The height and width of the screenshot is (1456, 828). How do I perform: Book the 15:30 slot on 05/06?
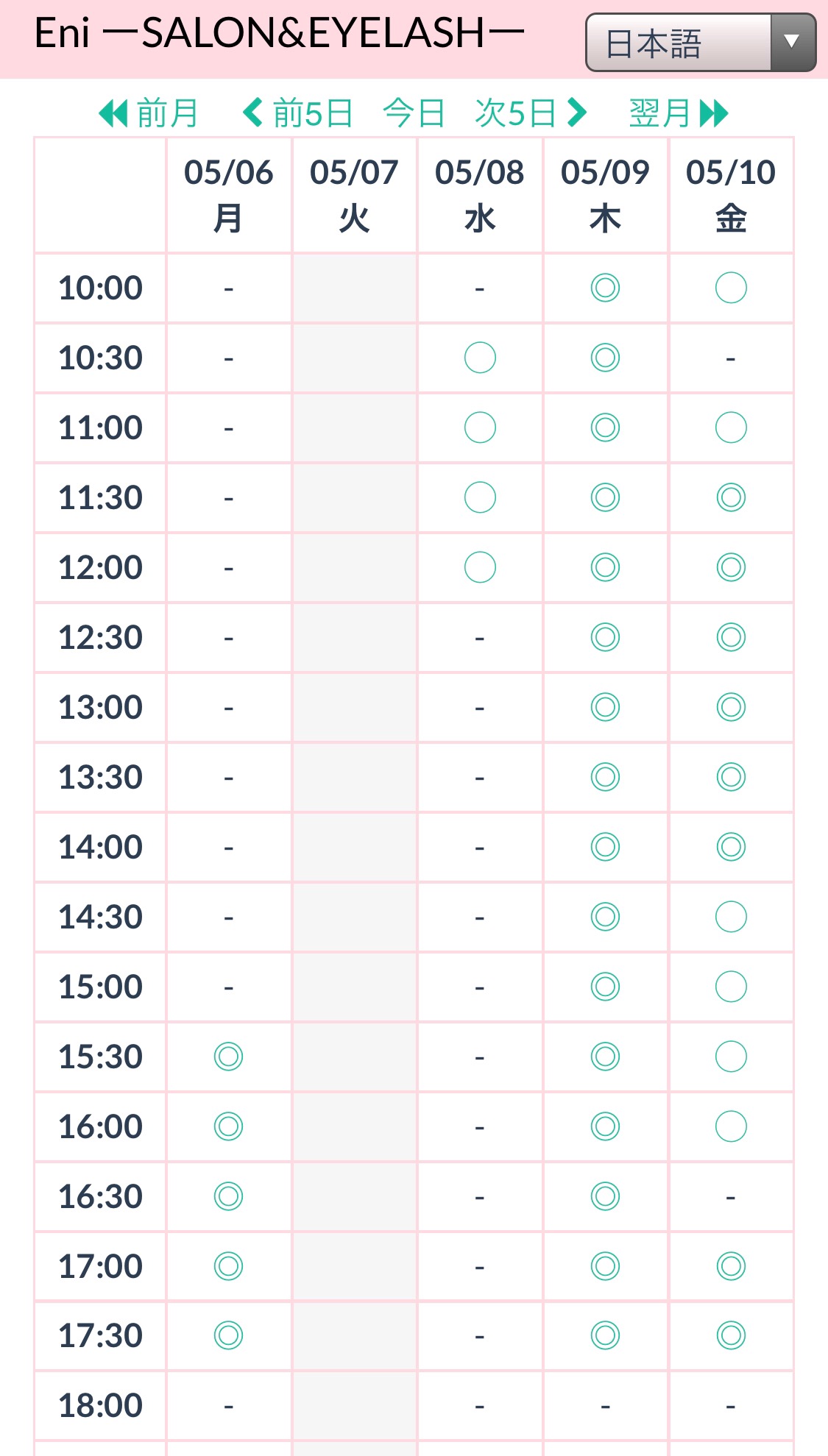pos(228,1057)
